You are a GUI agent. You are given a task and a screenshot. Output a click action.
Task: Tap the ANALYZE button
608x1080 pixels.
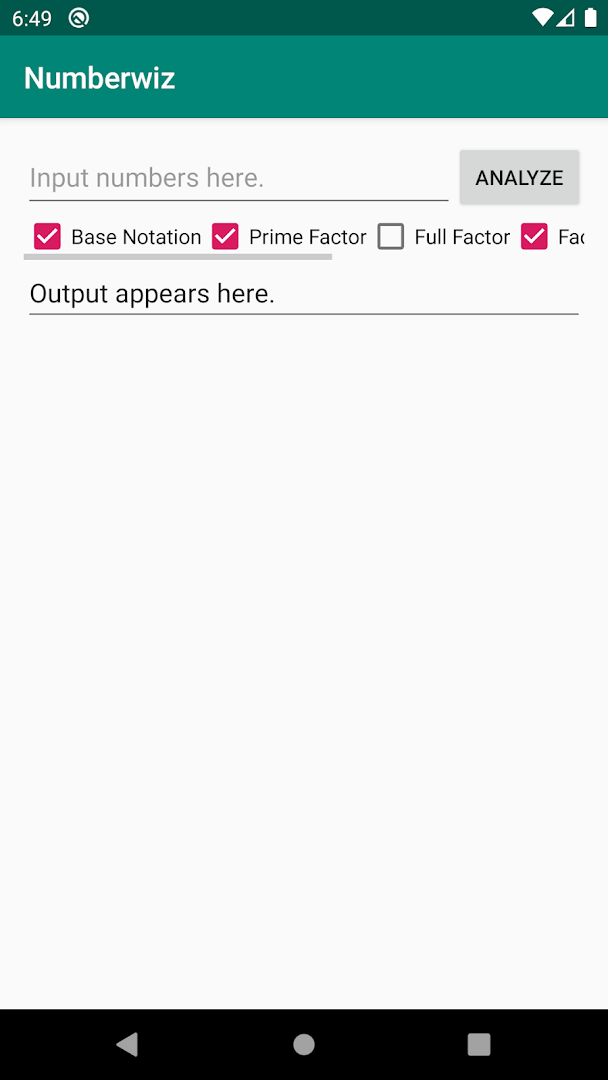click(519, 178)
